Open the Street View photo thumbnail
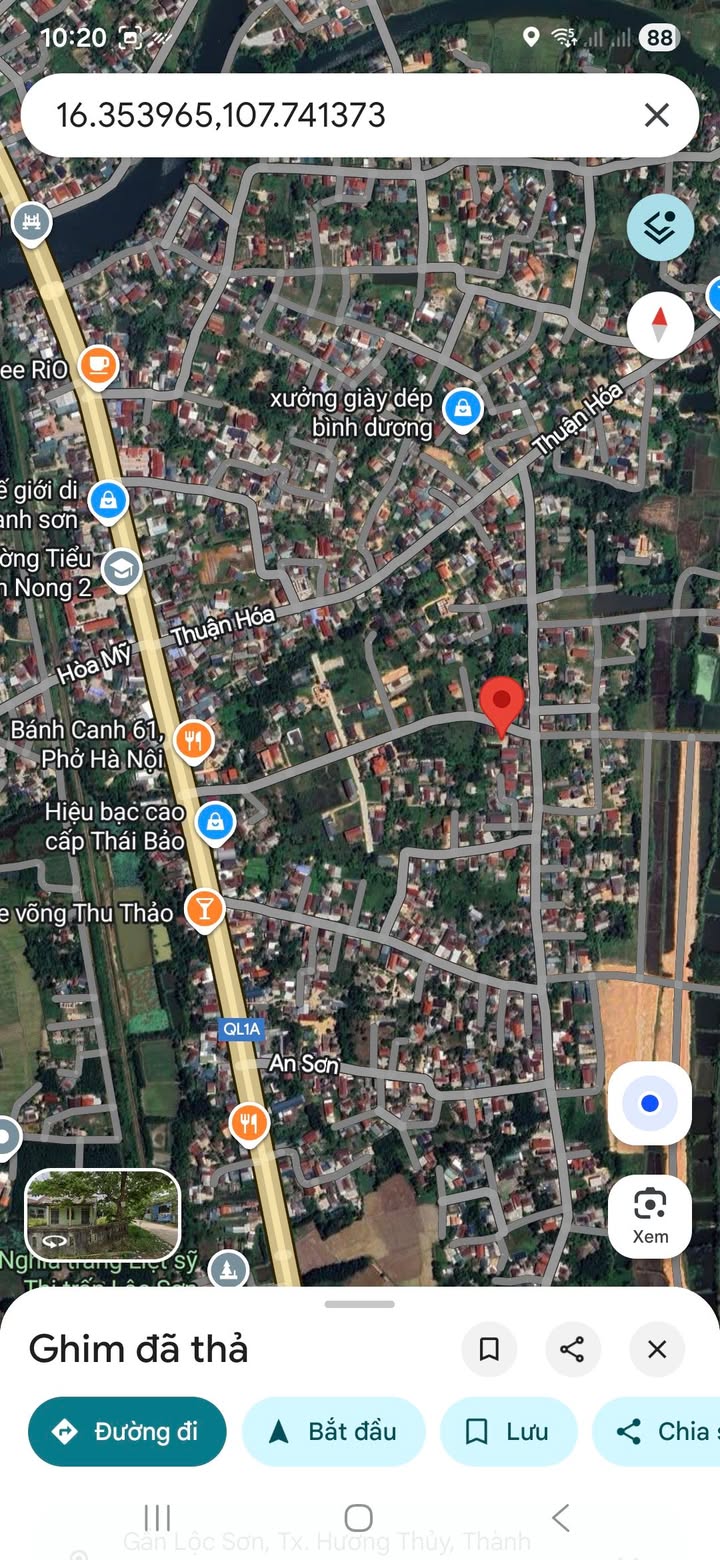This screenshot has width=720, height=1560. [102, 1215]
